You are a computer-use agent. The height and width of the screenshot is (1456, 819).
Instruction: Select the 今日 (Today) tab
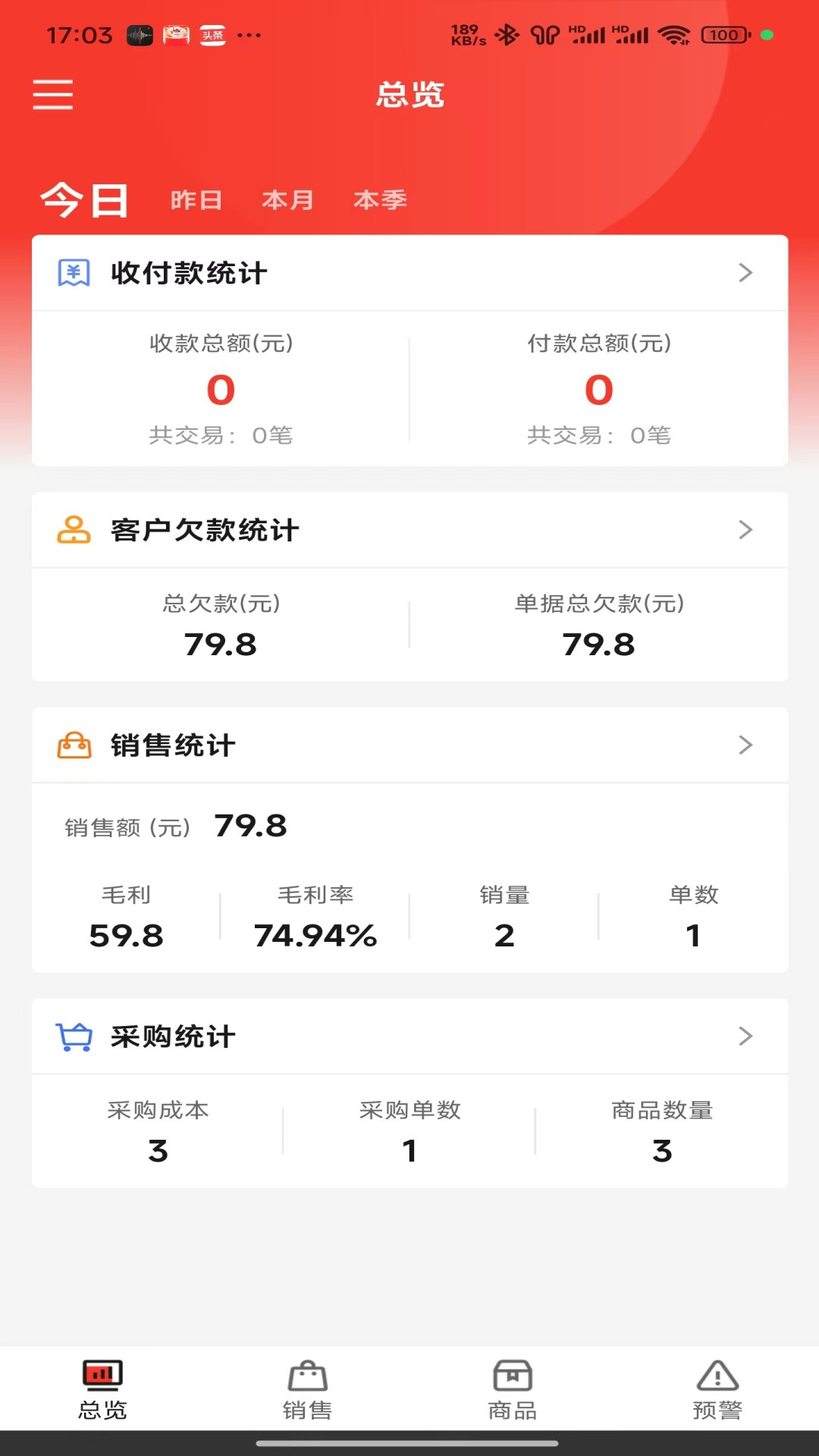click(83, 199)
